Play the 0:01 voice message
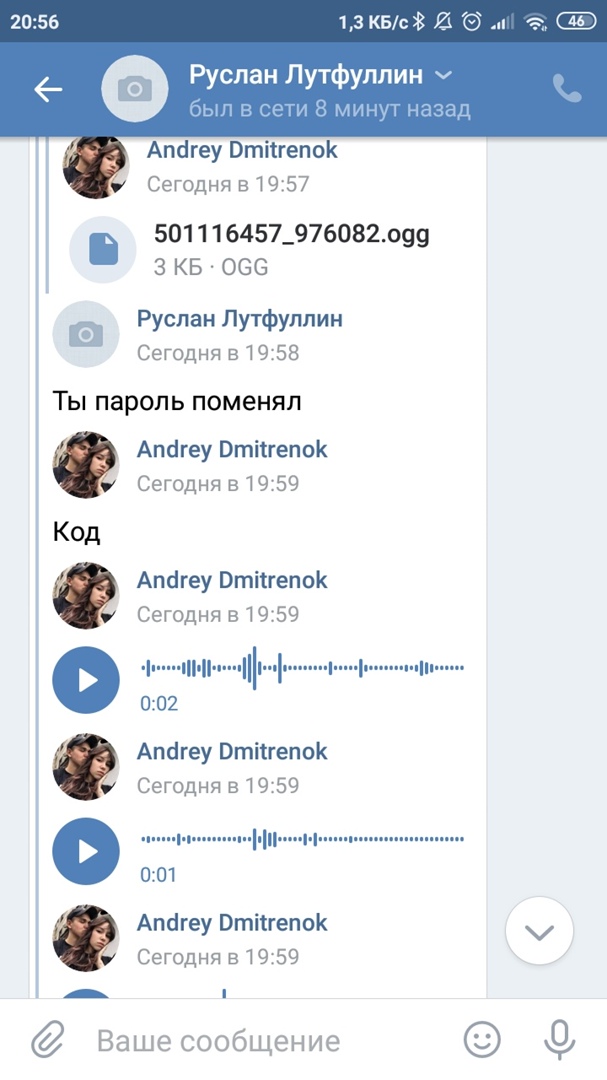Image resolution: width=607 pixels, height=1080 pixels. (x=86, y=851)
